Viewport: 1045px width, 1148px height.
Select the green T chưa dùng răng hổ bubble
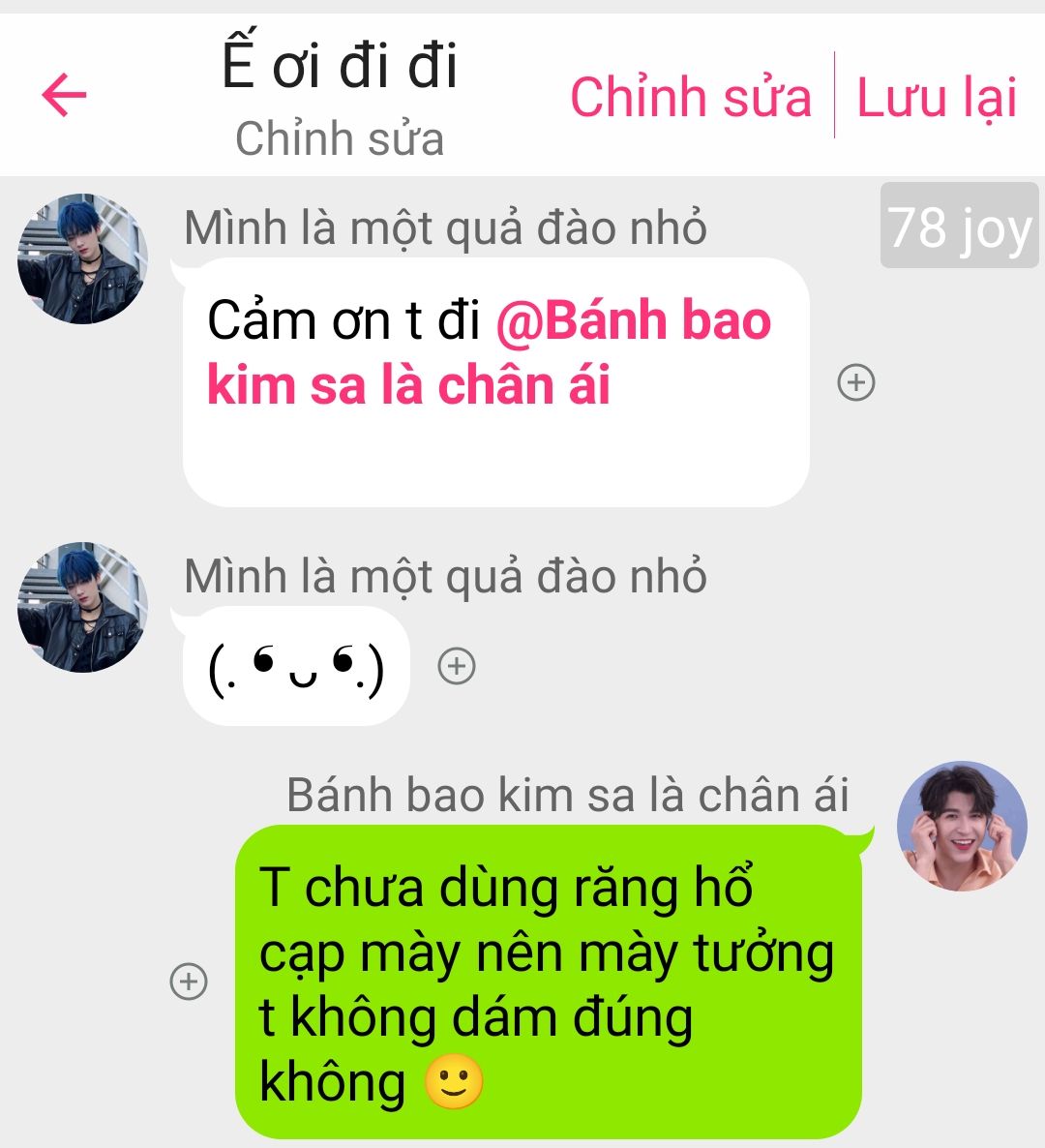point(548,982)
